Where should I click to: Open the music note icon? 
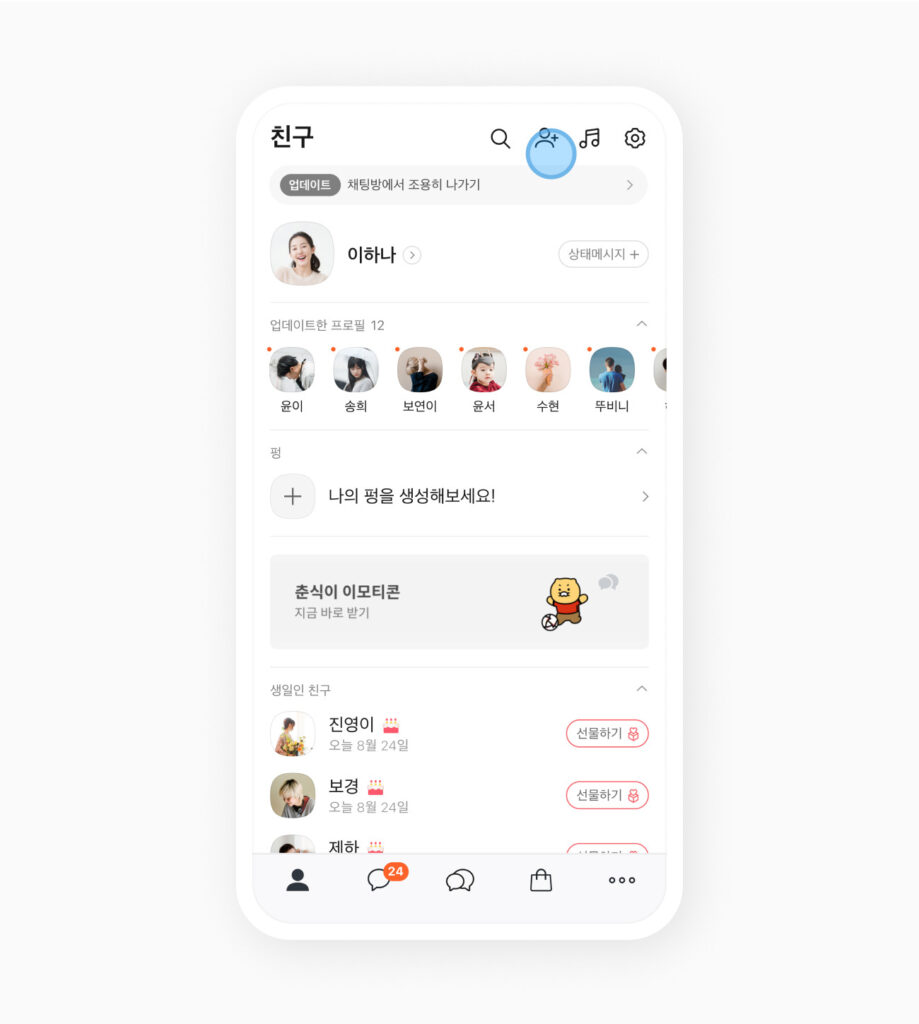(x=590, y=138)
